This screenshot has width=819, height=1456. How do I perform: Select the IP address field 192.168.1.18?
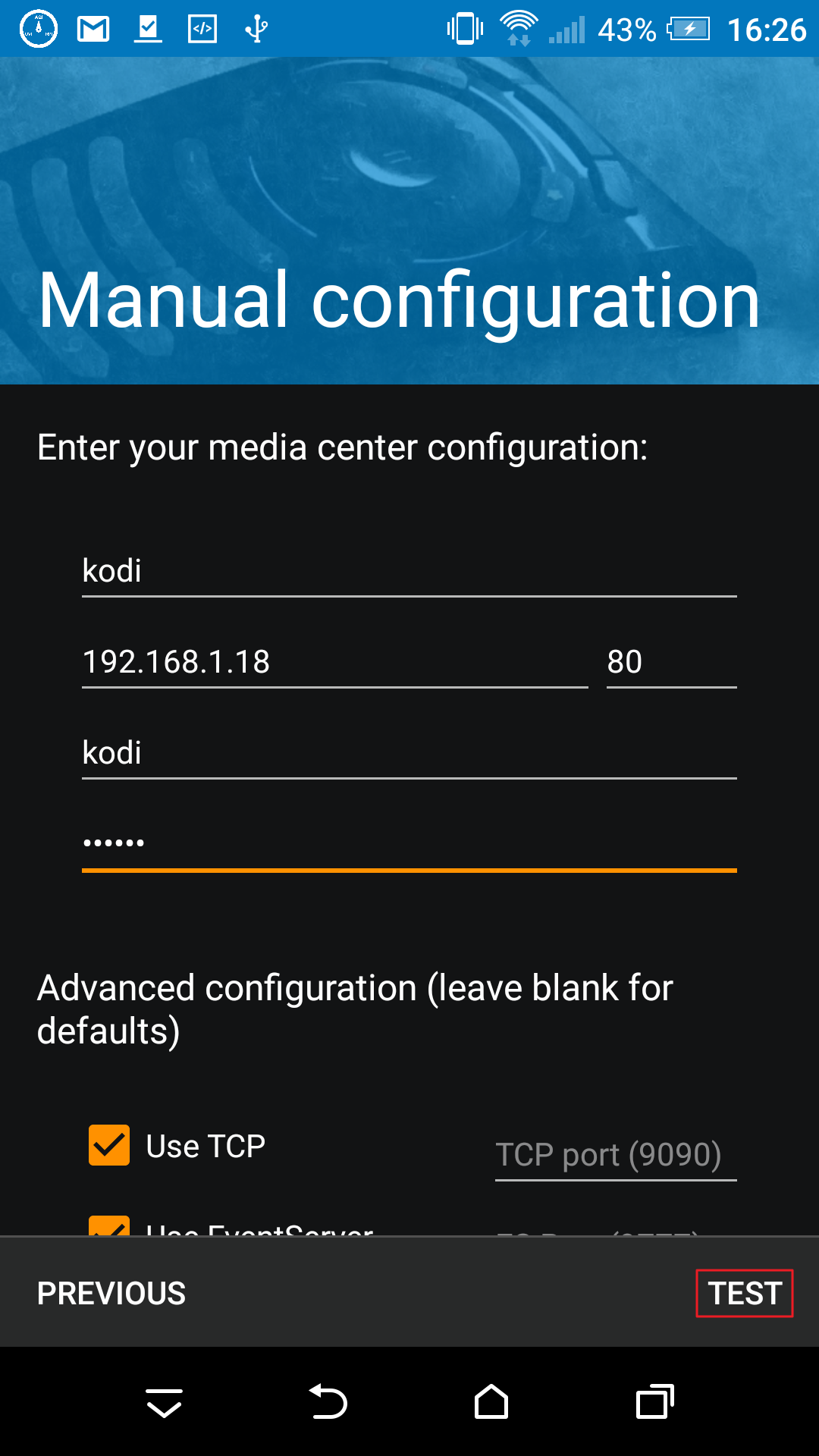(x=335, y=662)
